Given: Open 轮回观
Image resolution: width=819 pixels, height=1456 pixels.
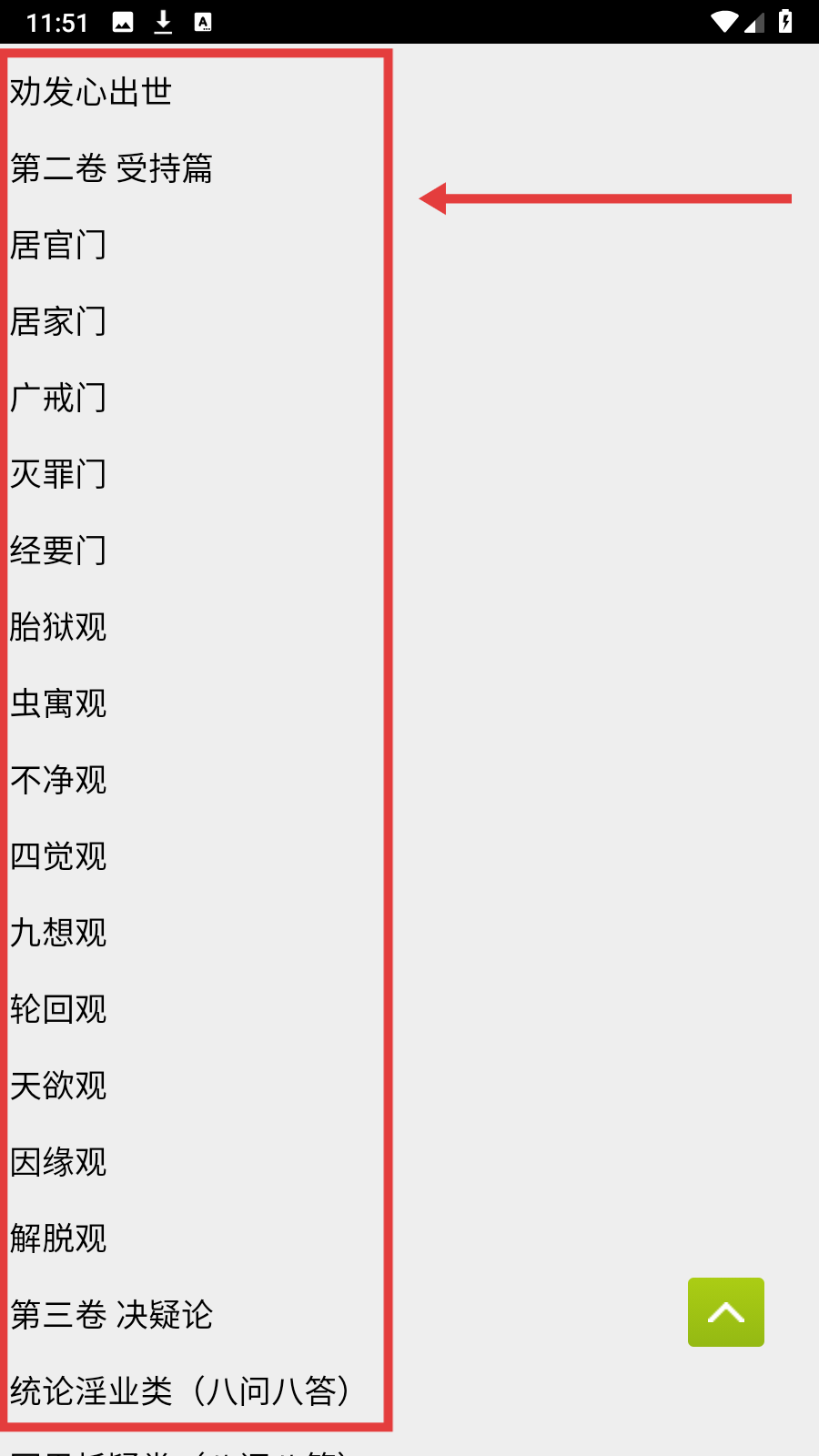Looking at the screenshot, I should [58, 1009].
